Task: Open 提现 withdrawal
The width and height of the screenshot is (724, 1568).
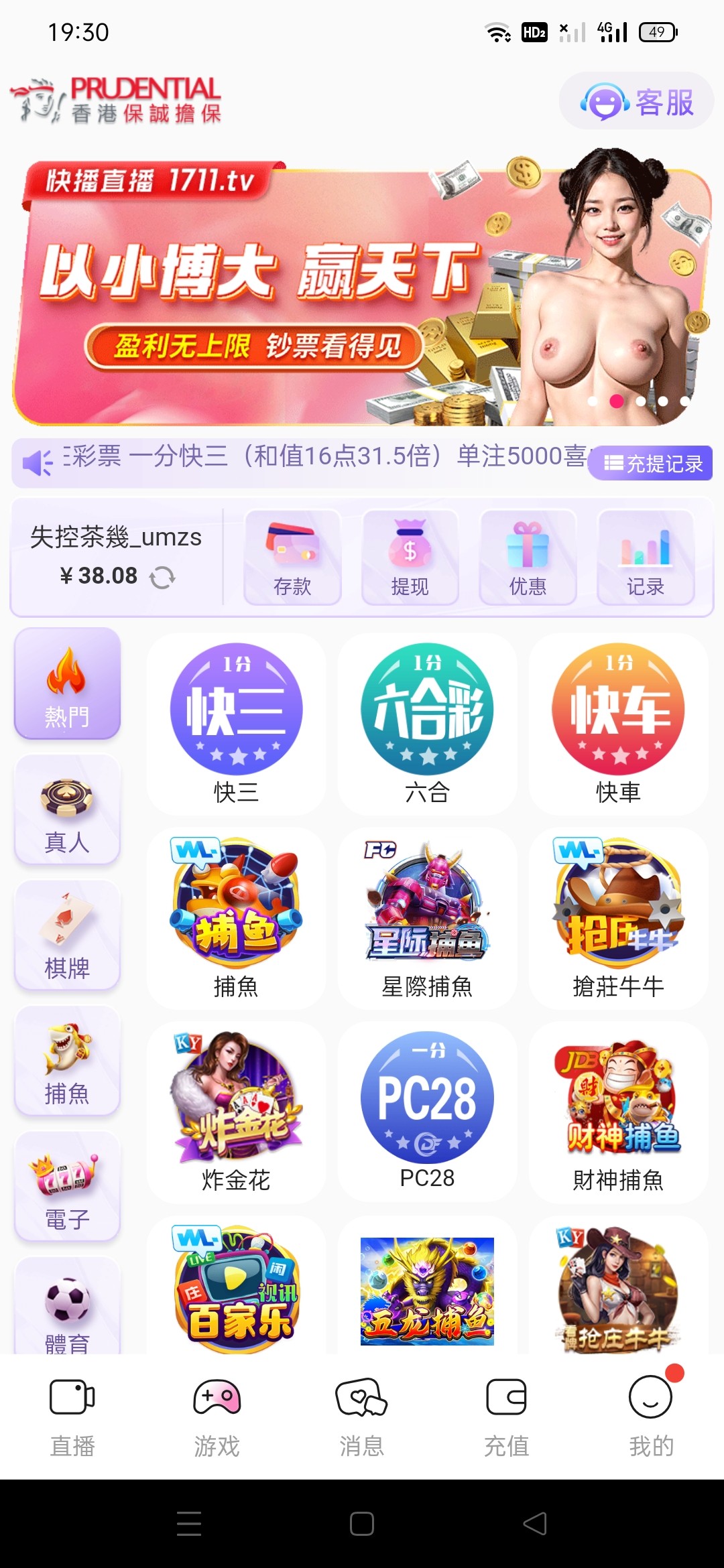Action: coord(410,558)
